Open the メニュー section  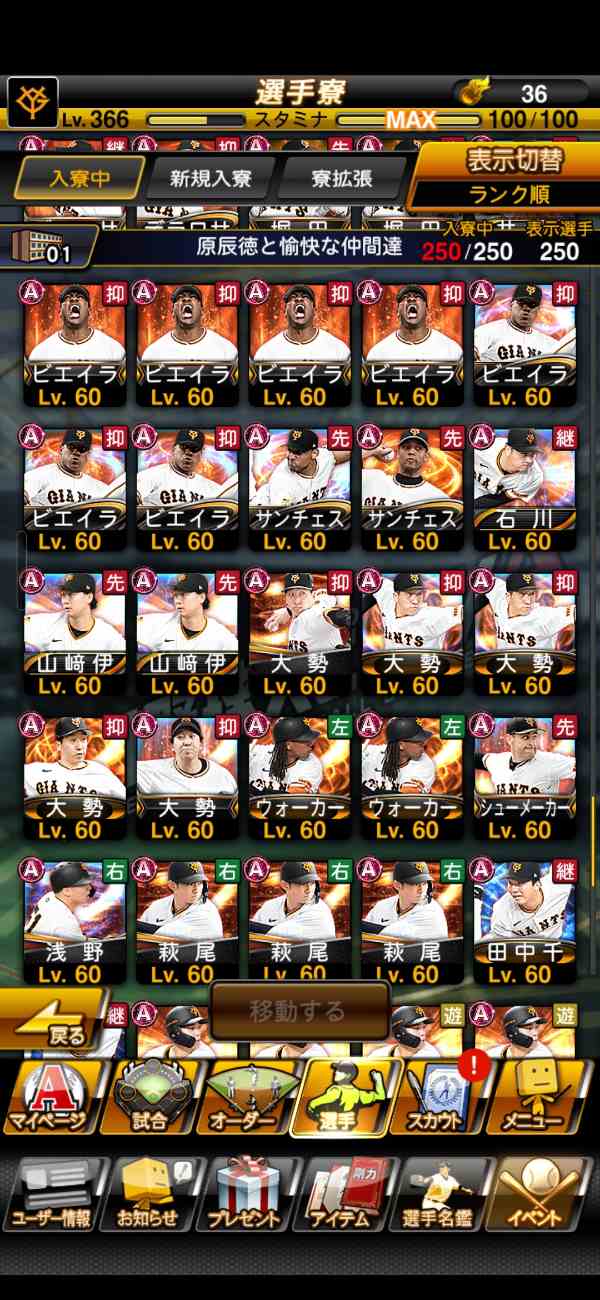545,1096
